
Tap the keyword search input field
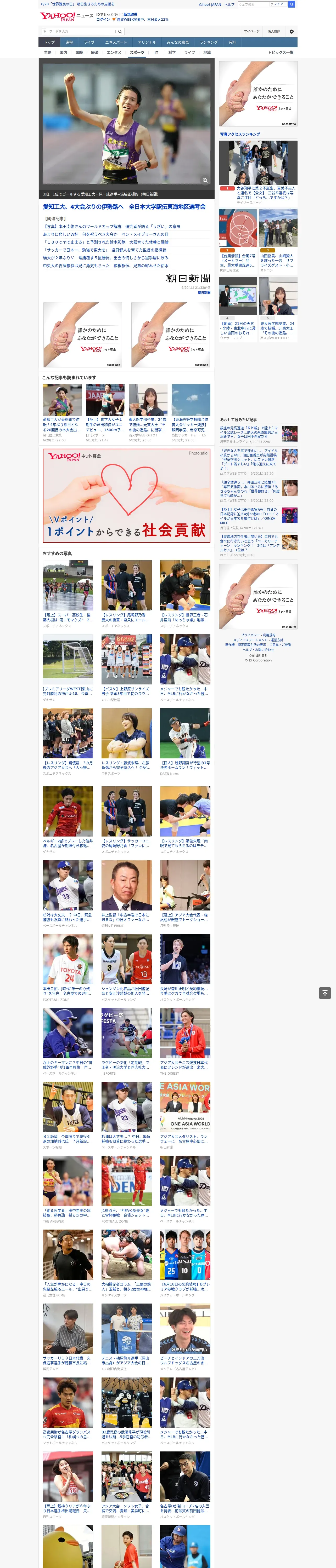(x=79, y=31)
